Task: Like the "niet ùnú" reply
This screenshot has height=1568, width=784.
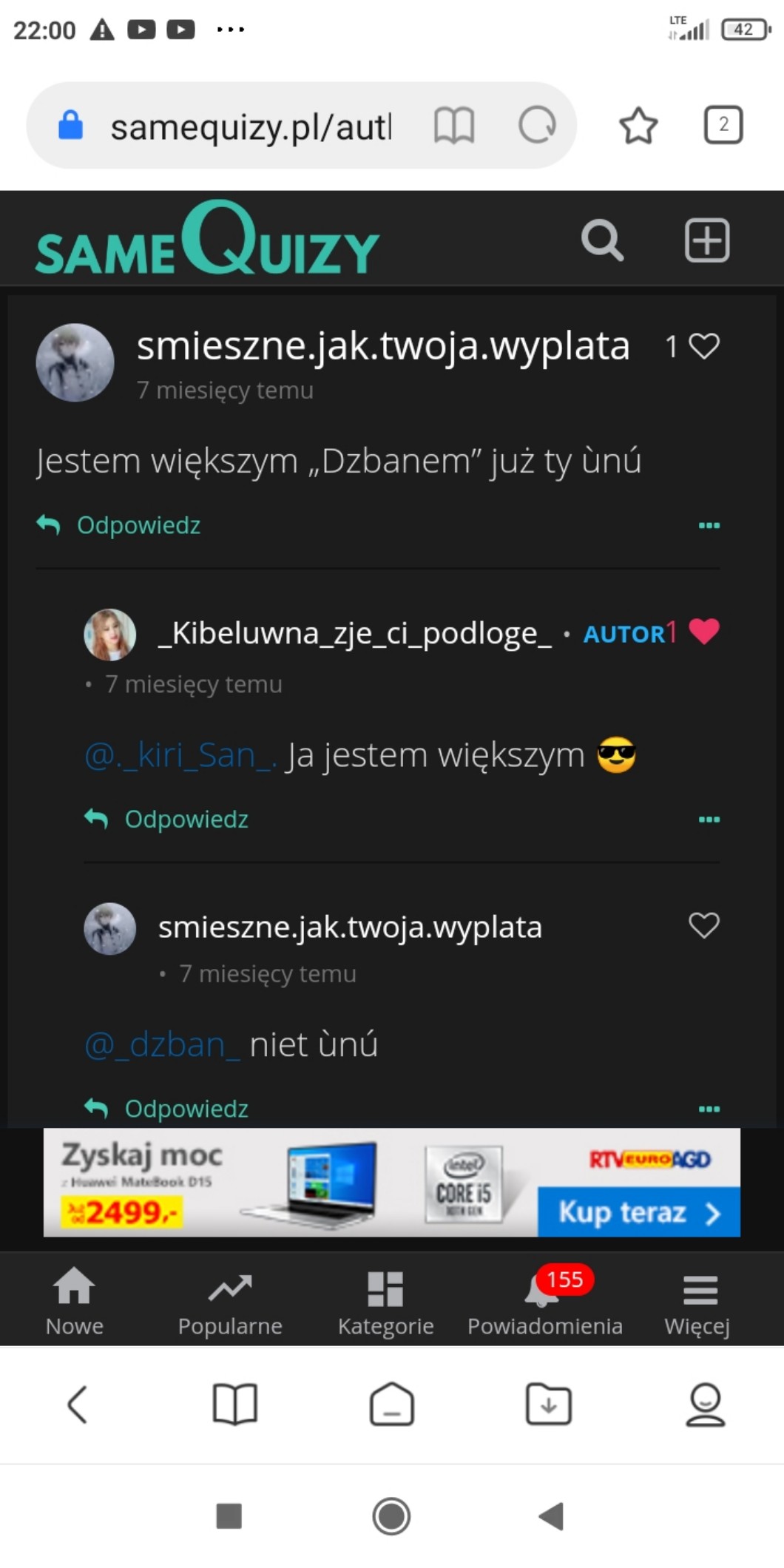Action: pyautogui.click(x=703, y=925)
